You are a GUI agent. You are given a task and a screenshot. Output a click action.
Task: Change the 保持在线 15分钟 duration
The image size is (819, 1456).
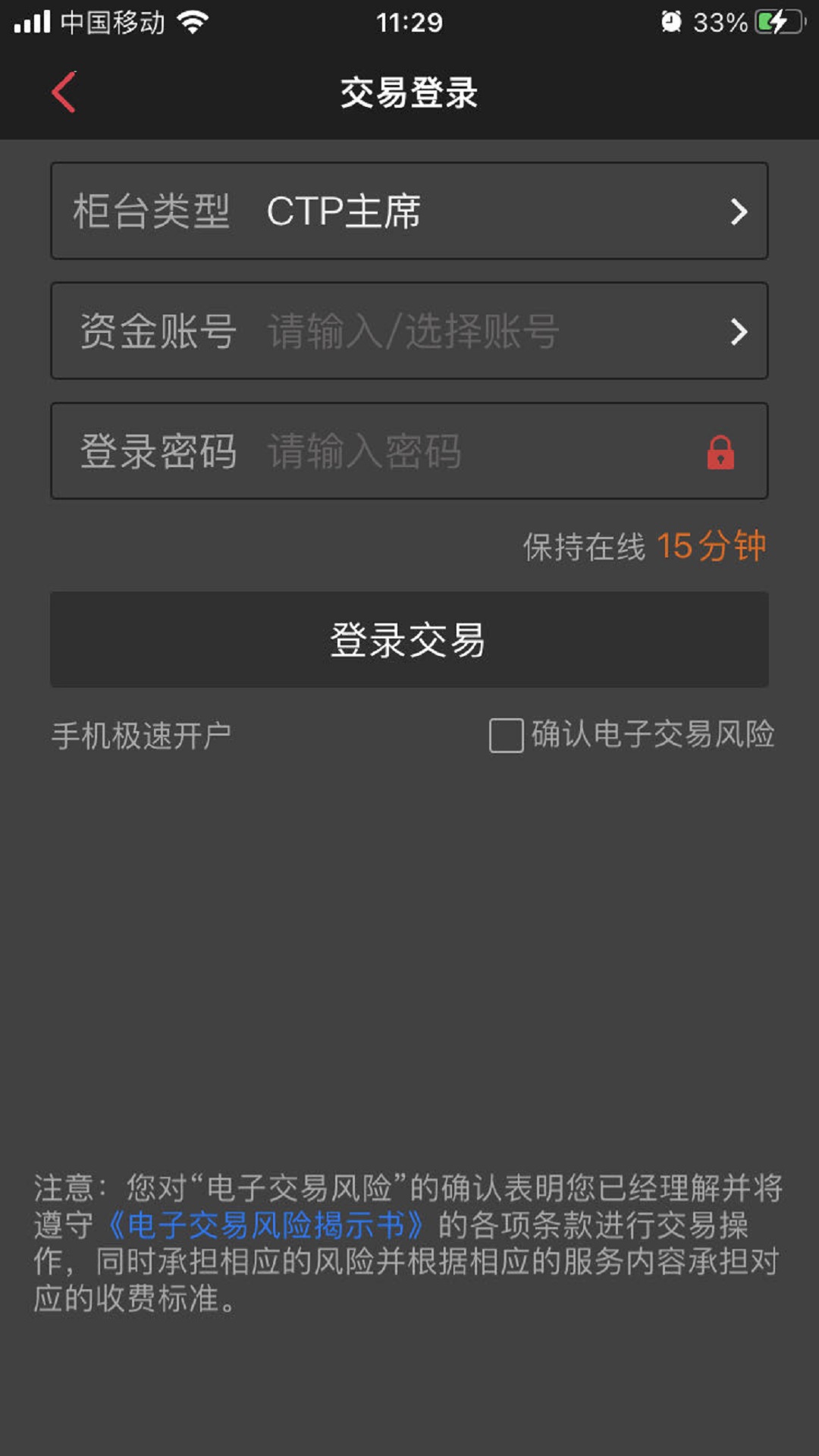(x=710, y=546)
